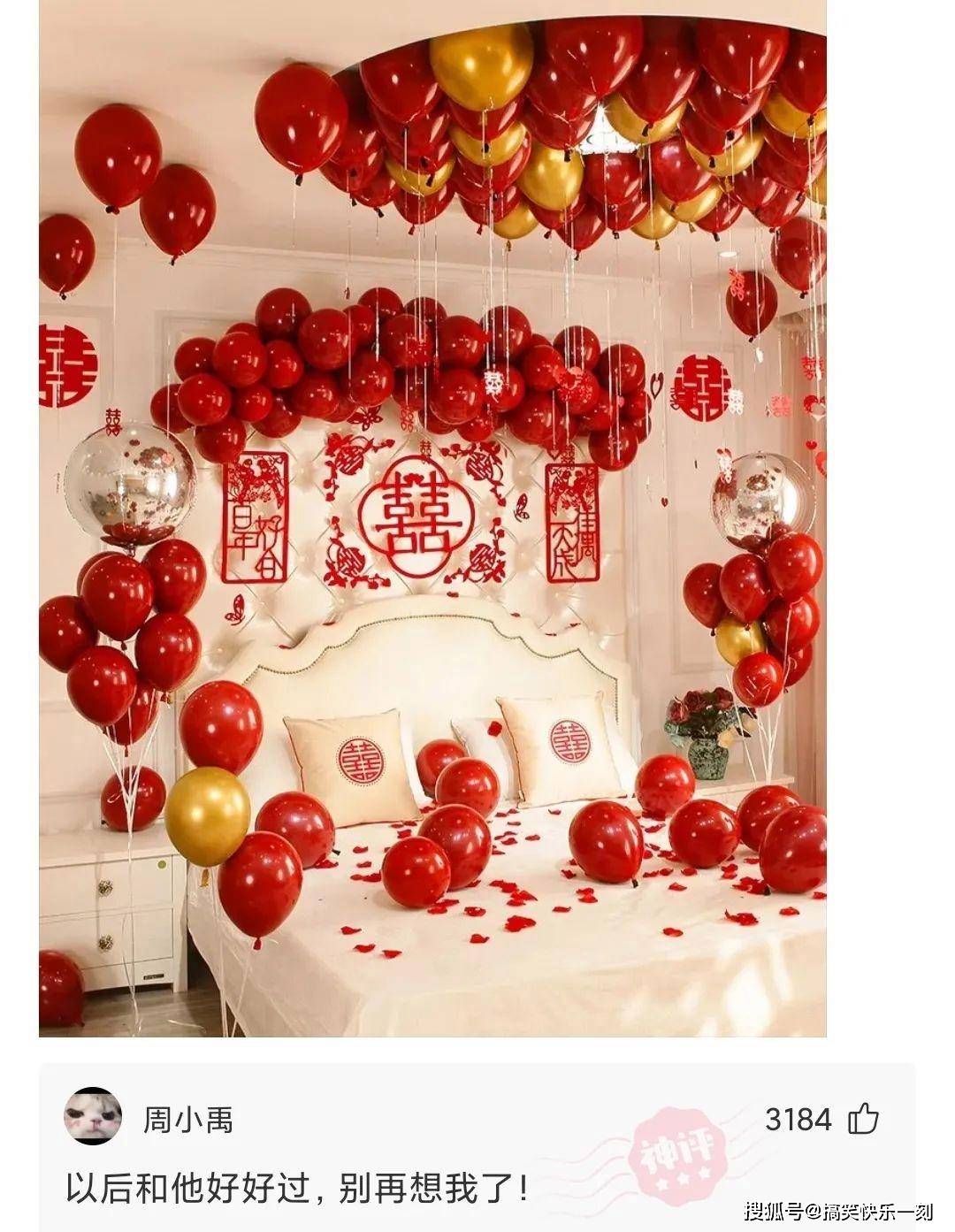This screenshot has width=955, height=1232.
Task: Like 周小禹's comment
Action: click(863, 1119)
